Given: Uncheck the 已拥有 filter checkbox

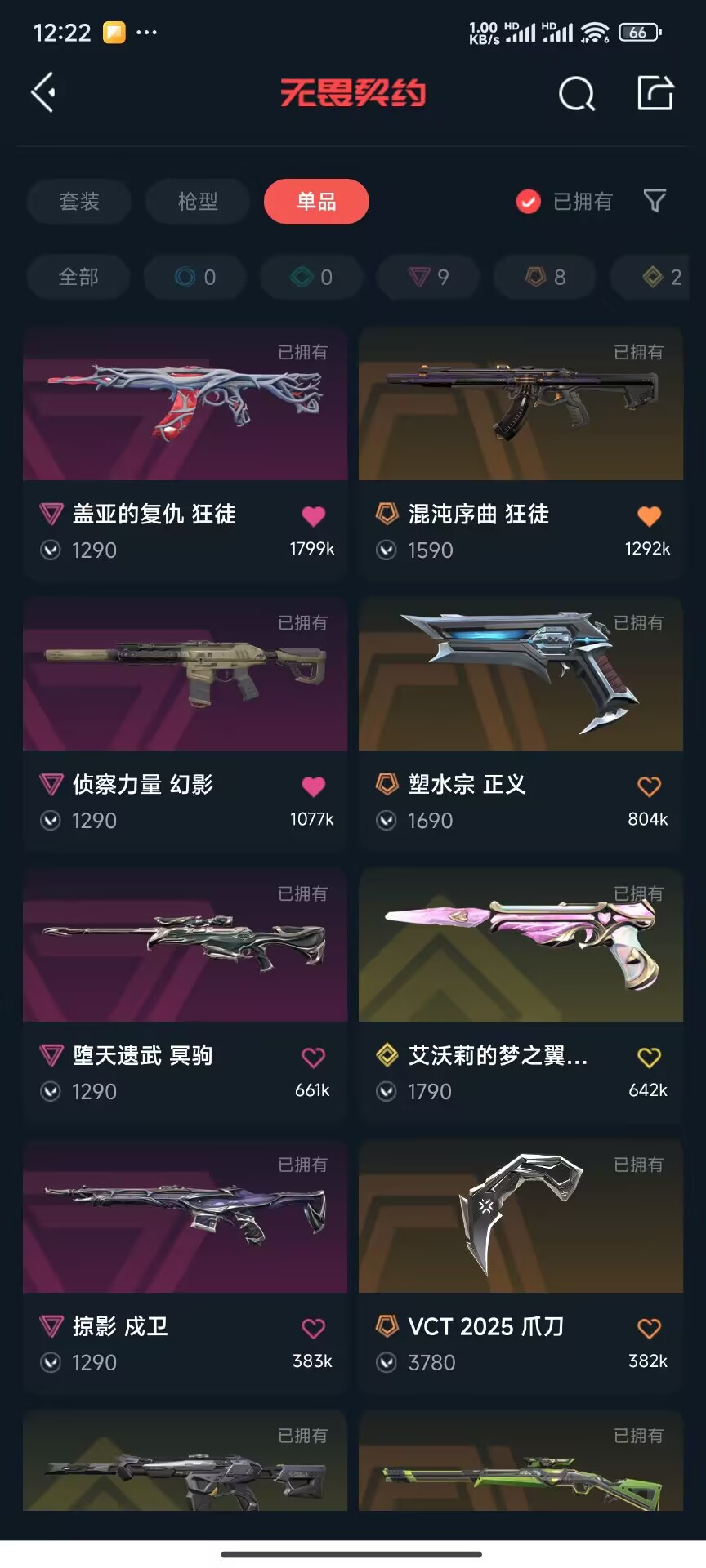Looking at the screenshot, I should pos(529,201).
